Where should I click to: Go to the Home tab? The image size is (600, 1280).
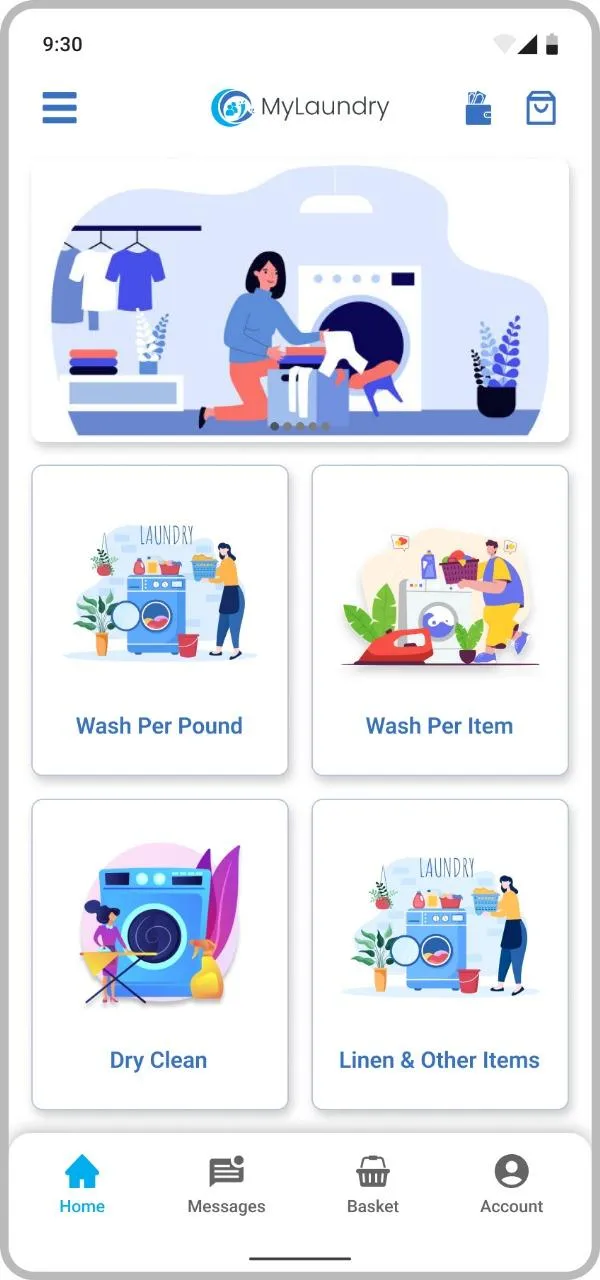click(x=82, y=1185)
